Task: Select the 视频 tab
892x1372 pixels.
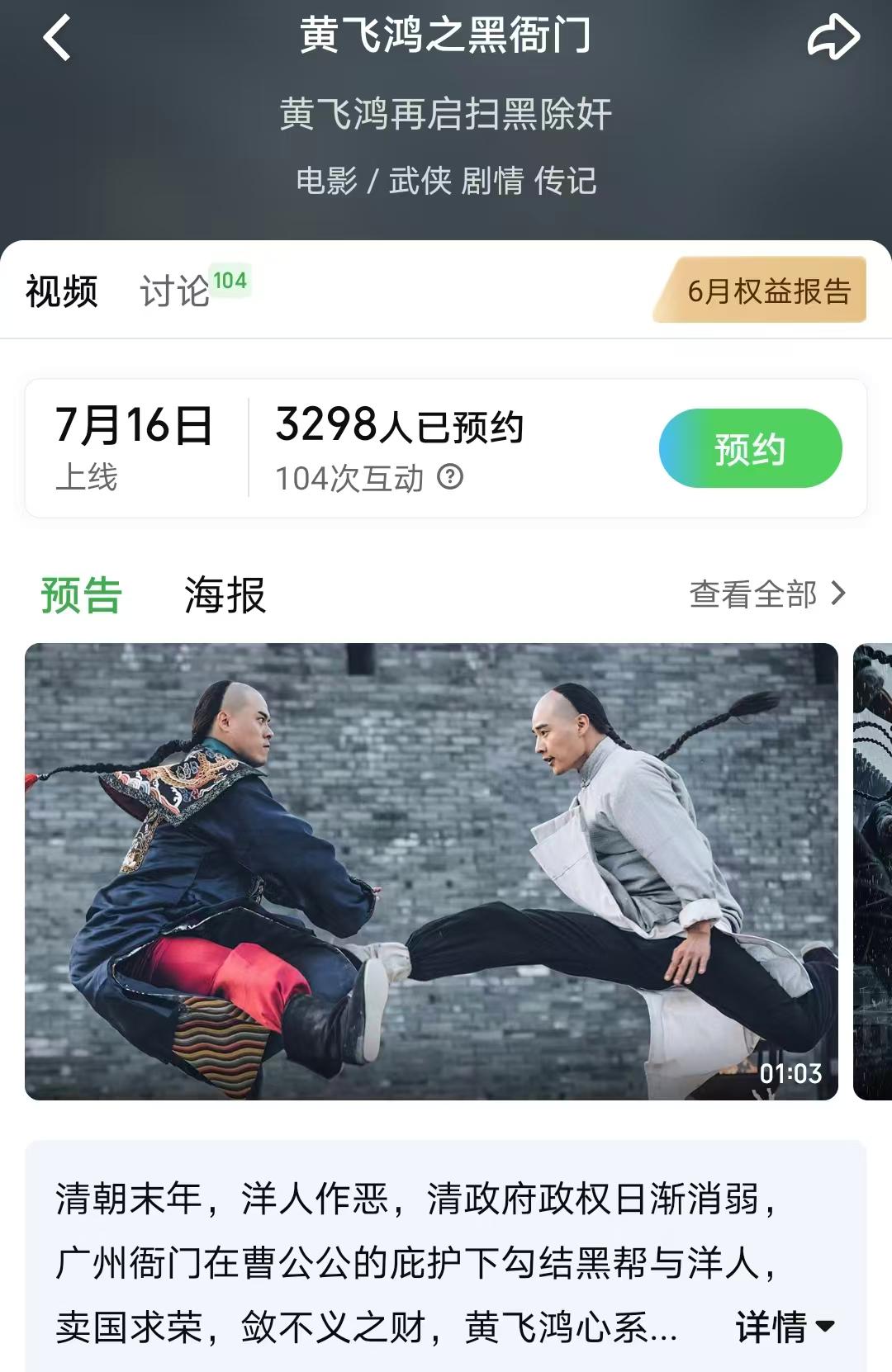Action: point(62,291)
